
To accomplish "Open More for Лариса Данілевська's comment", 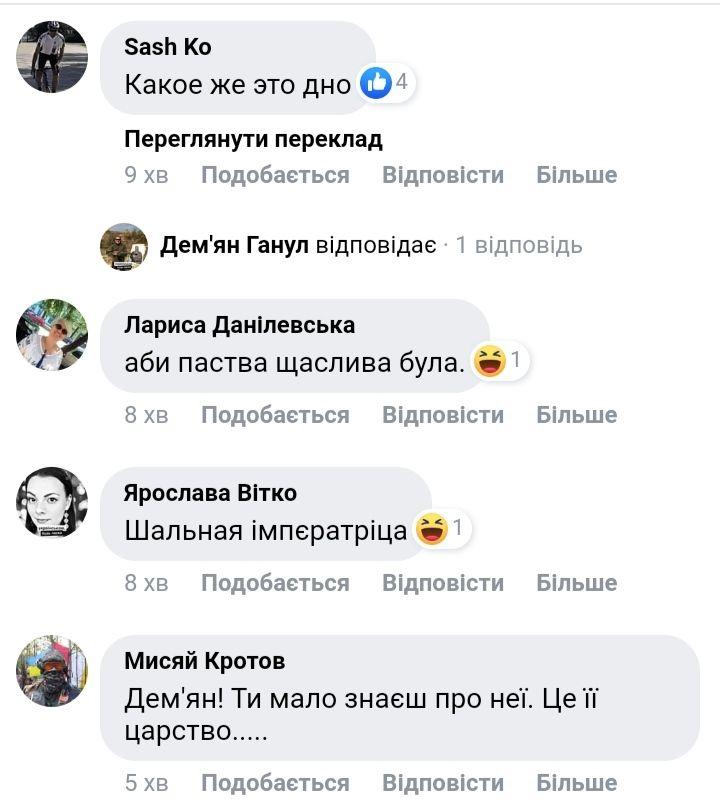I will pos(576,415).
